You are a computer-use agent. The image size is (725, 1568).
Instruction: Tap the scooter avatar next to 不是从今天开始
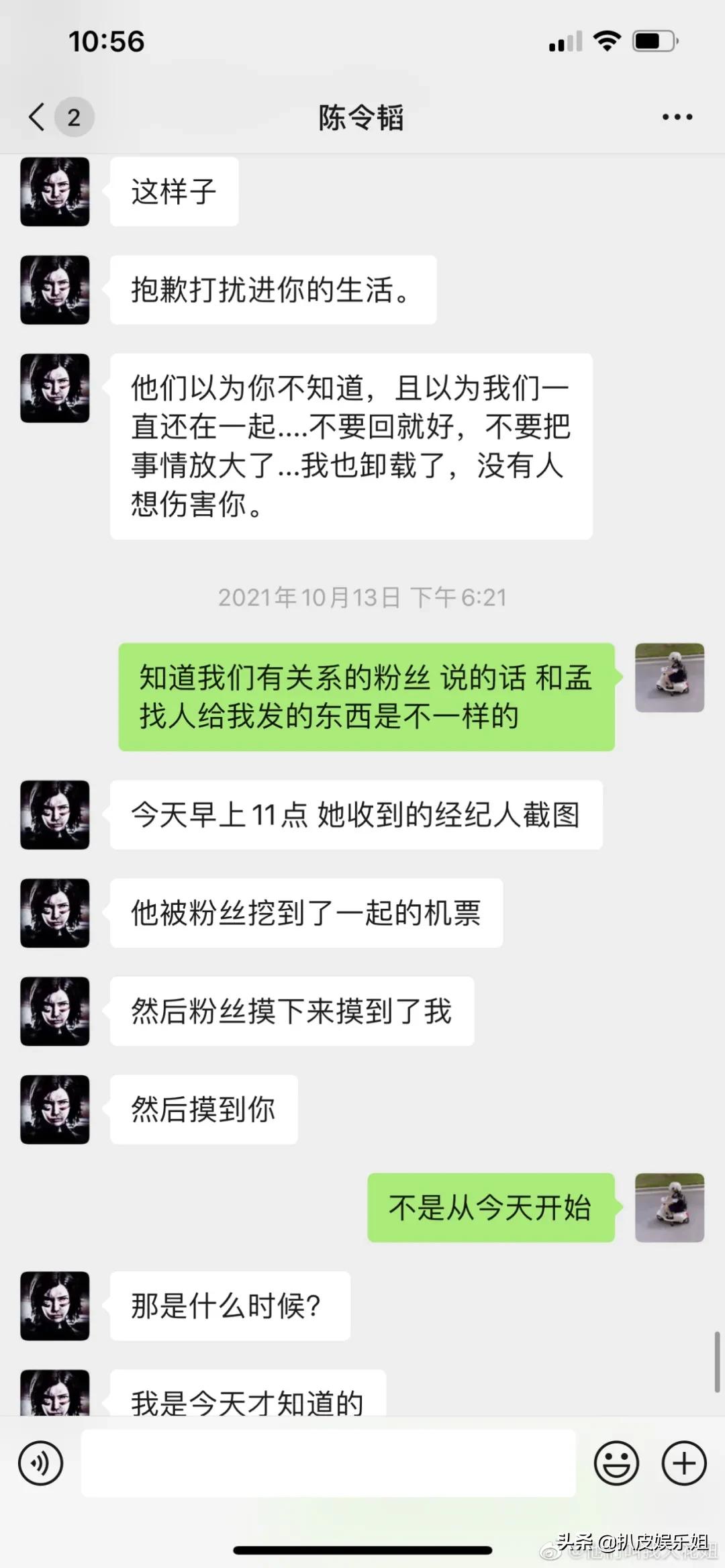point(669,1208)
